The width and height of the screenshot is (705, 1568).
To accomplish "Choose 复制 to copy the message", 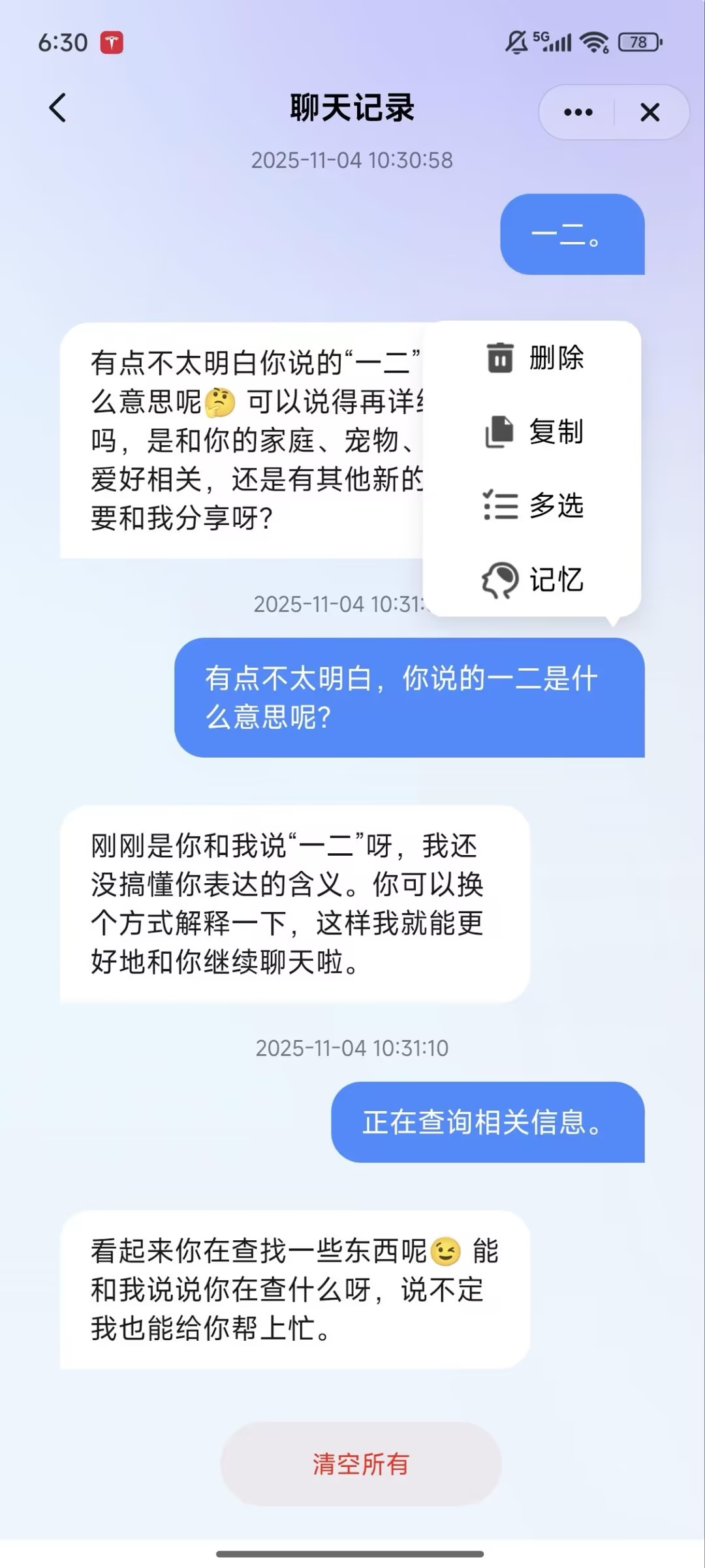I will click(534, 431).
